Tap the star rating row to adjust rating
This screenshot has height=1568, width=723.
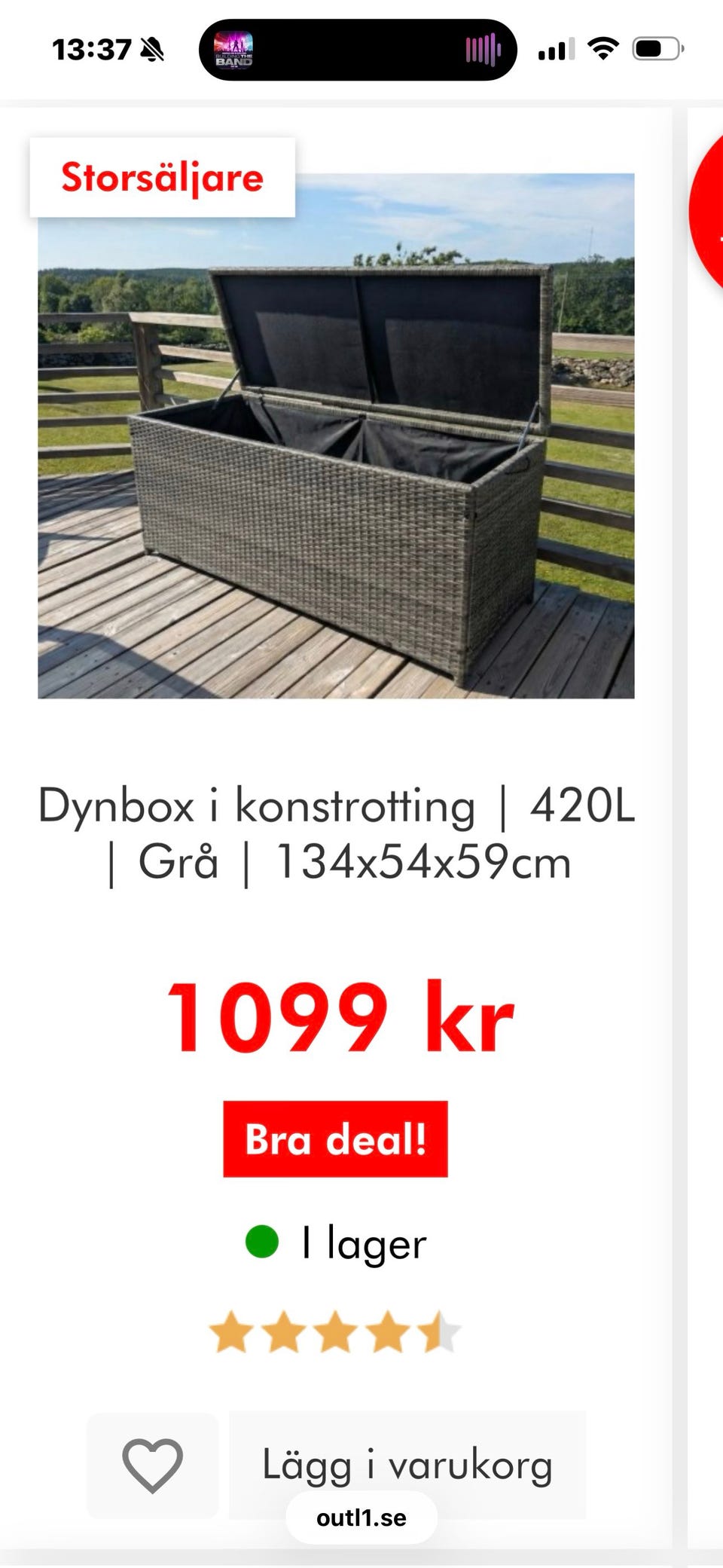(336, 1329)
